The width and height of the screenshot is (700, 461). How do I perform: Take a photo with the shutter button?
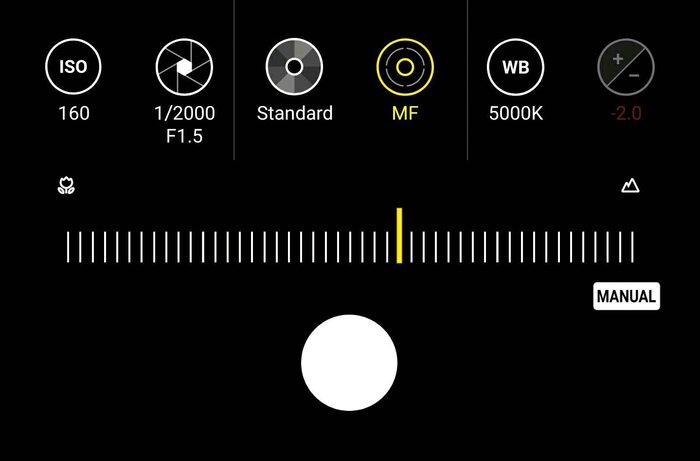pyautogui.click(x=349, y=362)
